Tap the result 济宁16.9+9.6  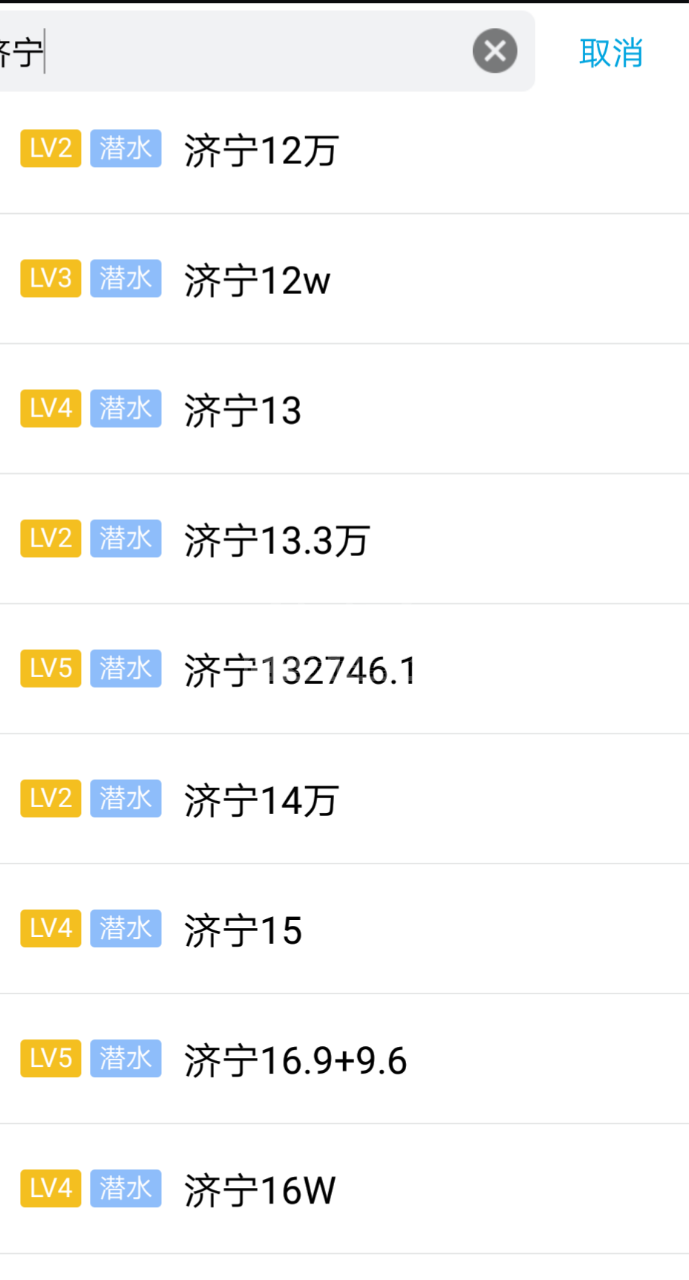[x=296, y=1060]
